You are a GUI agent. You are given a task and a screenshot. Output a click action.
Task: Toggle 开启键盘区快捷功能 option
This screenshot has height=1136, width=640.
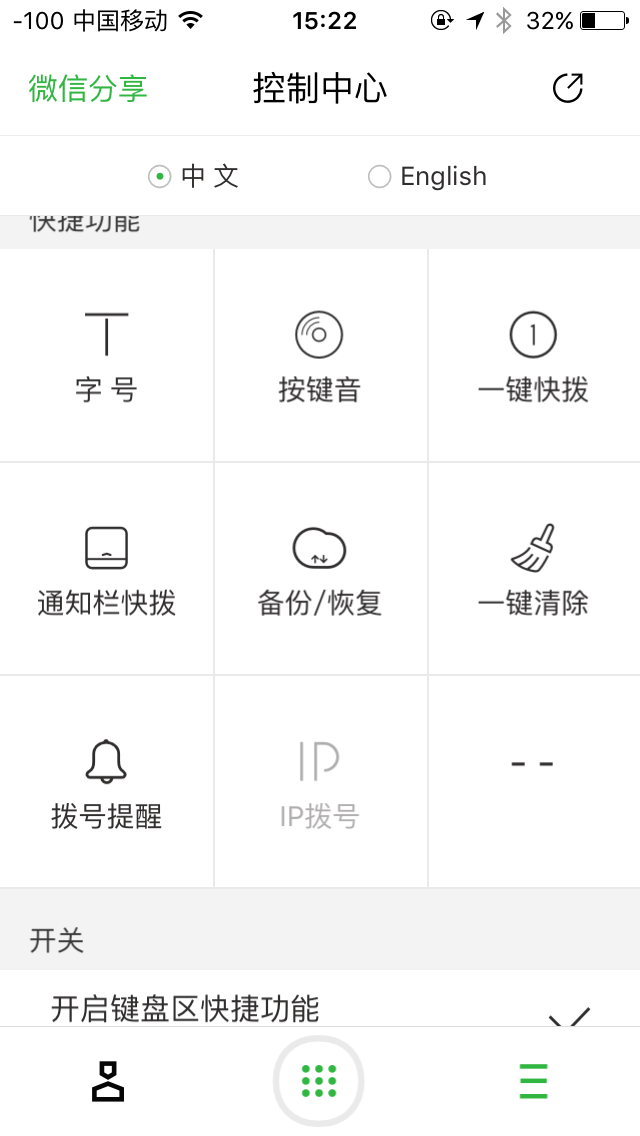568,1012
